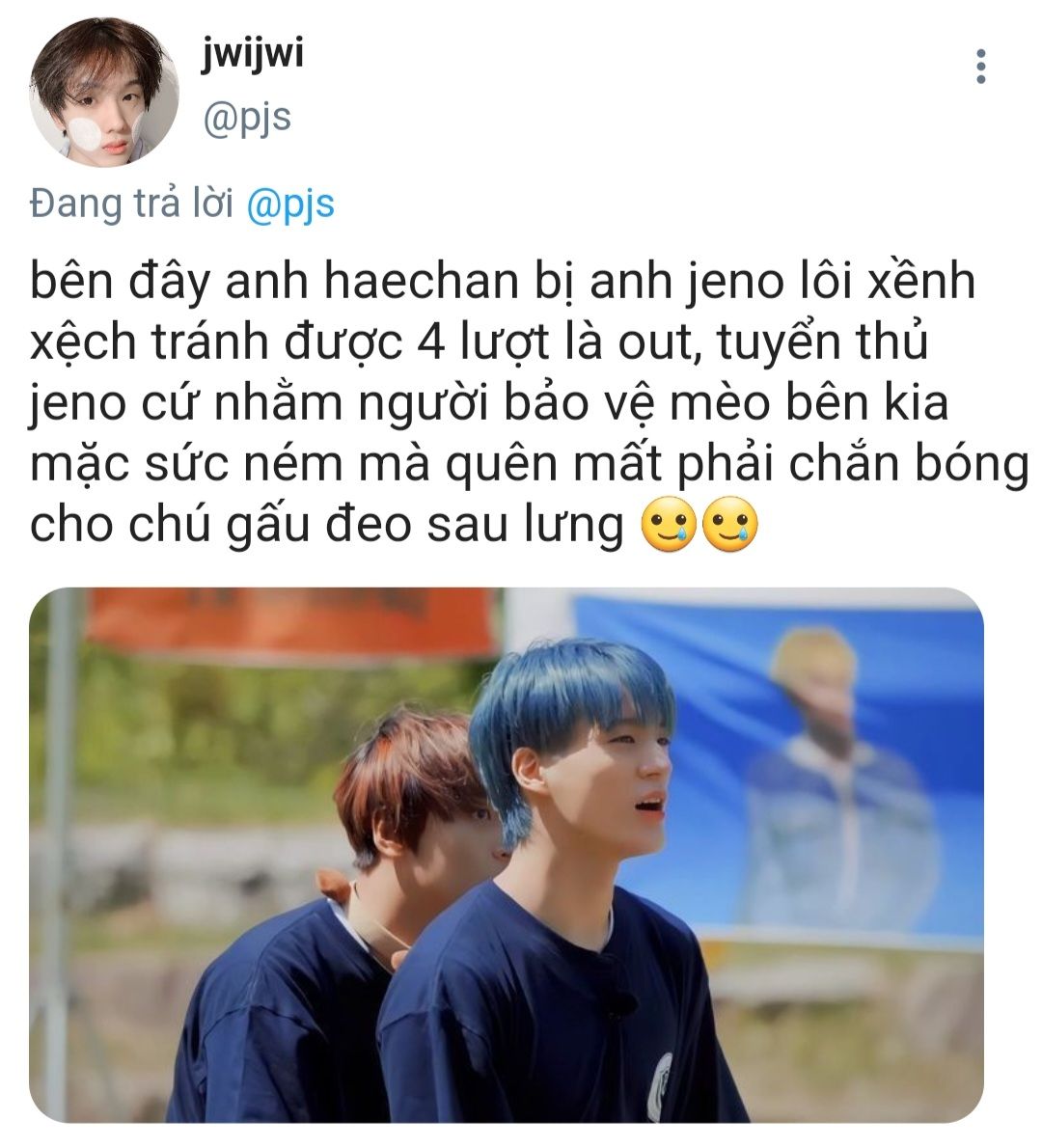Viewport: 1042px width, 1148px height.
Task: Open jwijwi's profile picture
Action: [104, 99]
